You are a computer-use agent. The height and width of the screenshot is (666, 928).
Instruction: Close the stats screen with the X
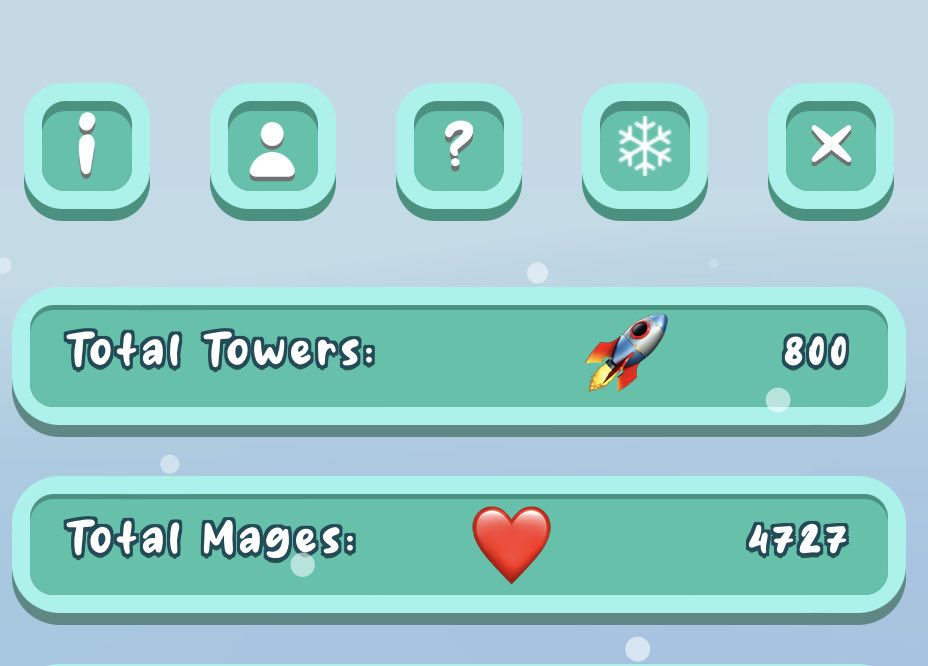(830, 147)
